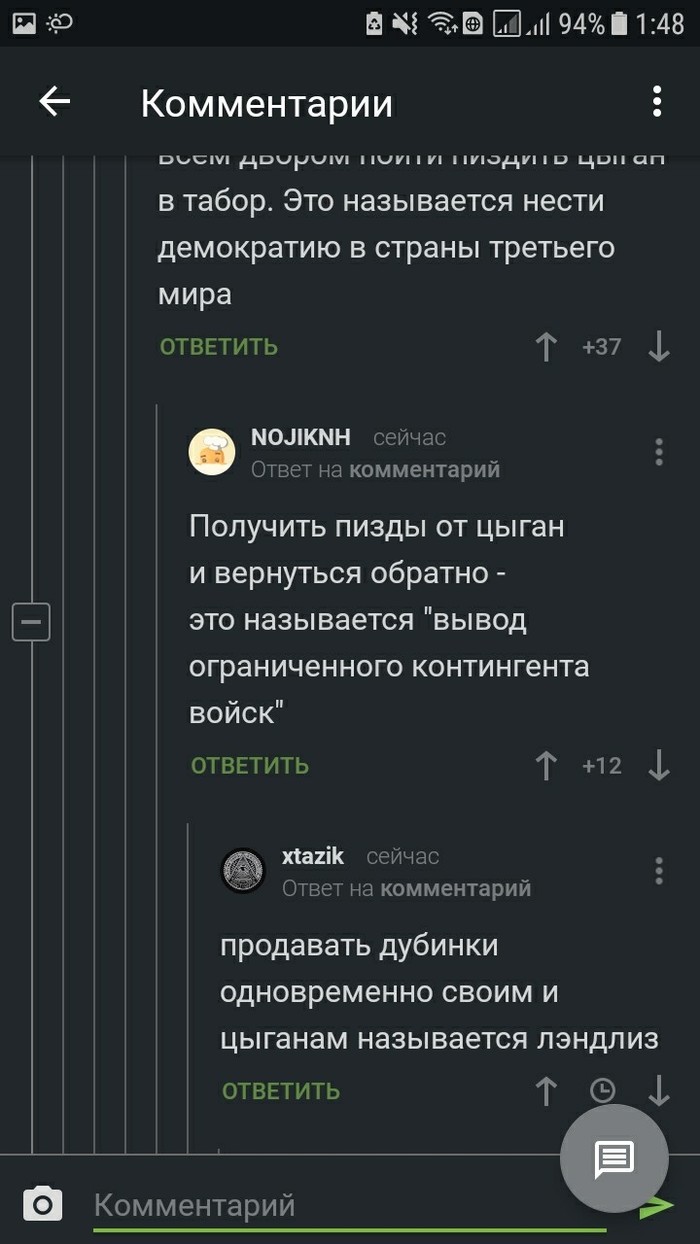Open options menu for NOJIKNH's comment
The image size is (700, 1244).
pyautogui.click(x=659, y=451)
